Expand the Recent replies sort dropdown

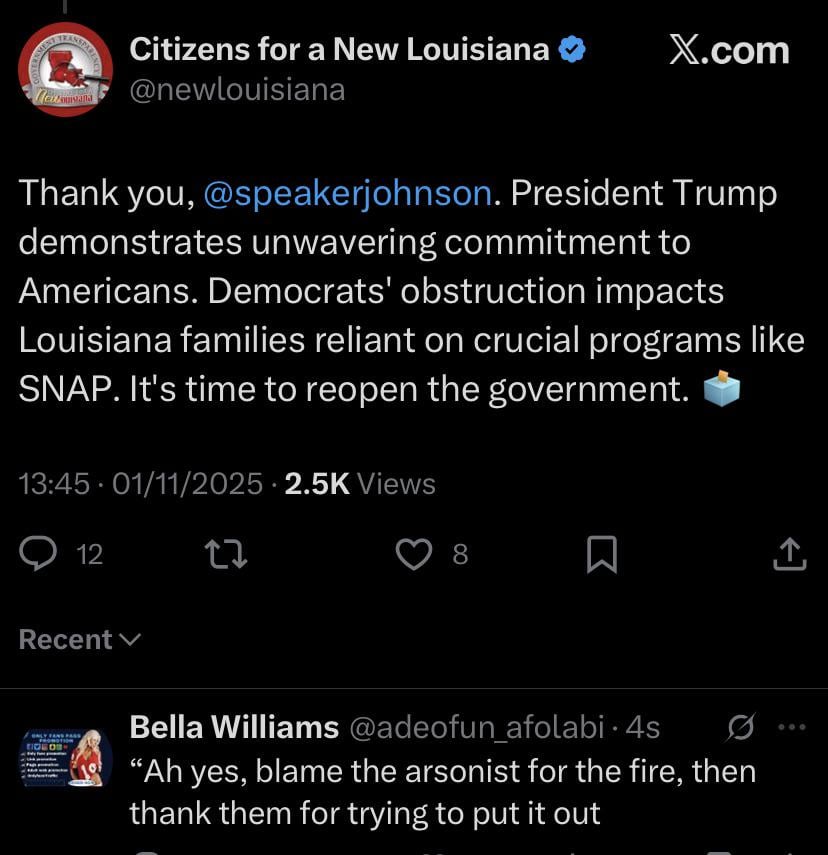pyautogui.click(x=80, y=639)
